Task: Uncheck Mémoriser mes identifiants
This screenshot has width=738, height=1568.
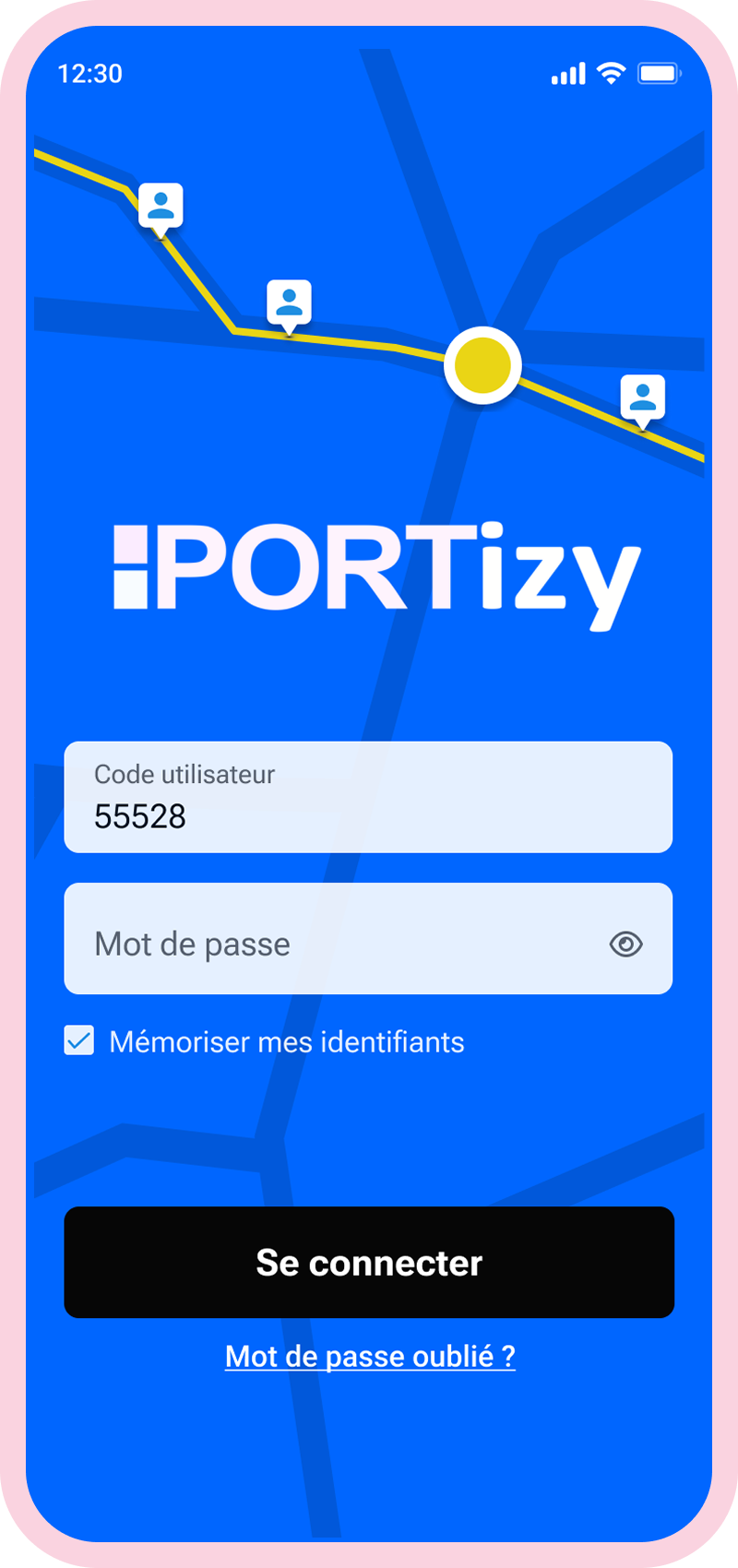Action: click(79, 1041)
